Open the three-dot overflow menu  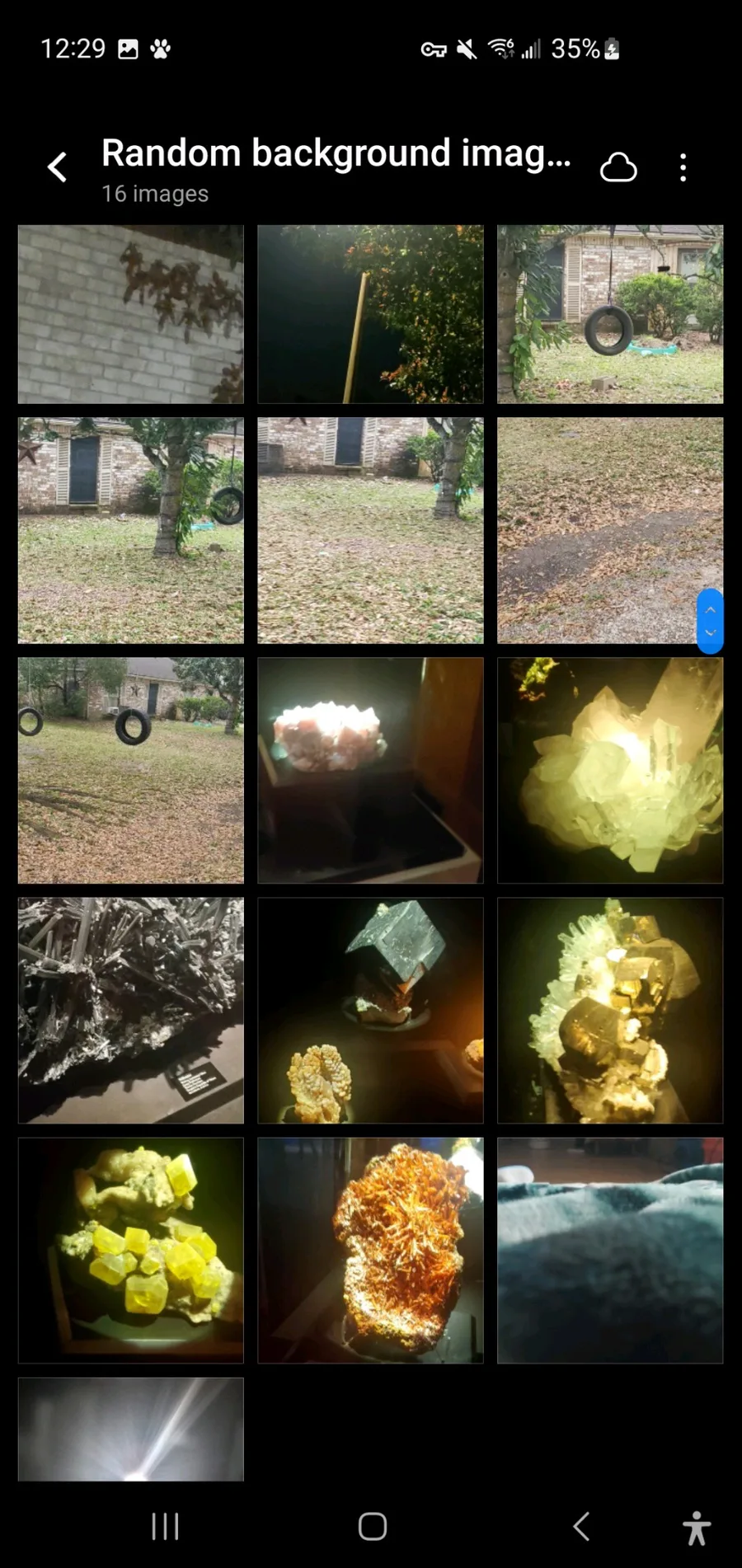[683, 167]
